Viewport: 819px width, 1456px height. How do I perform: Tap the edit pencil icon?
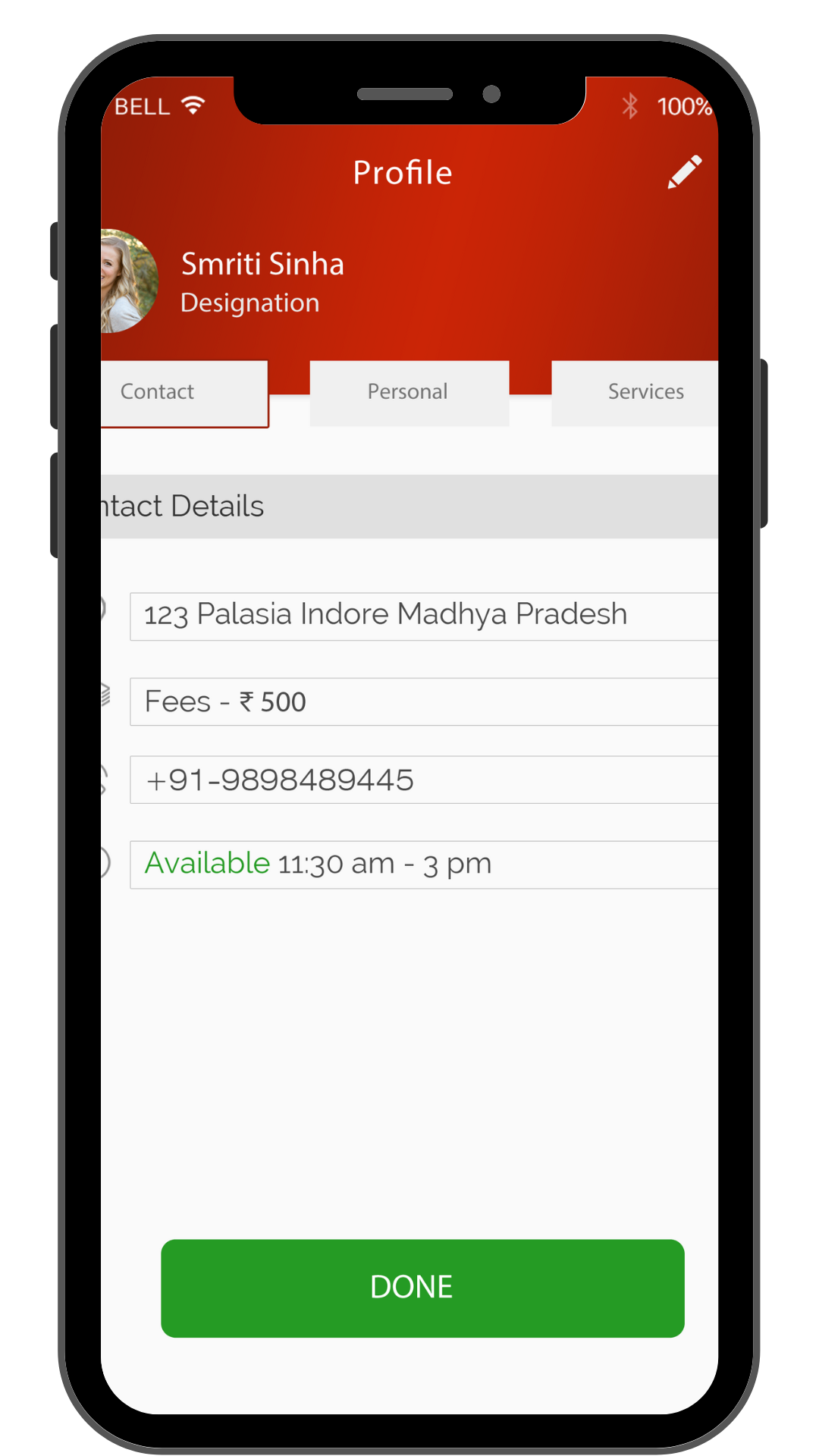[x=684, y=172]
